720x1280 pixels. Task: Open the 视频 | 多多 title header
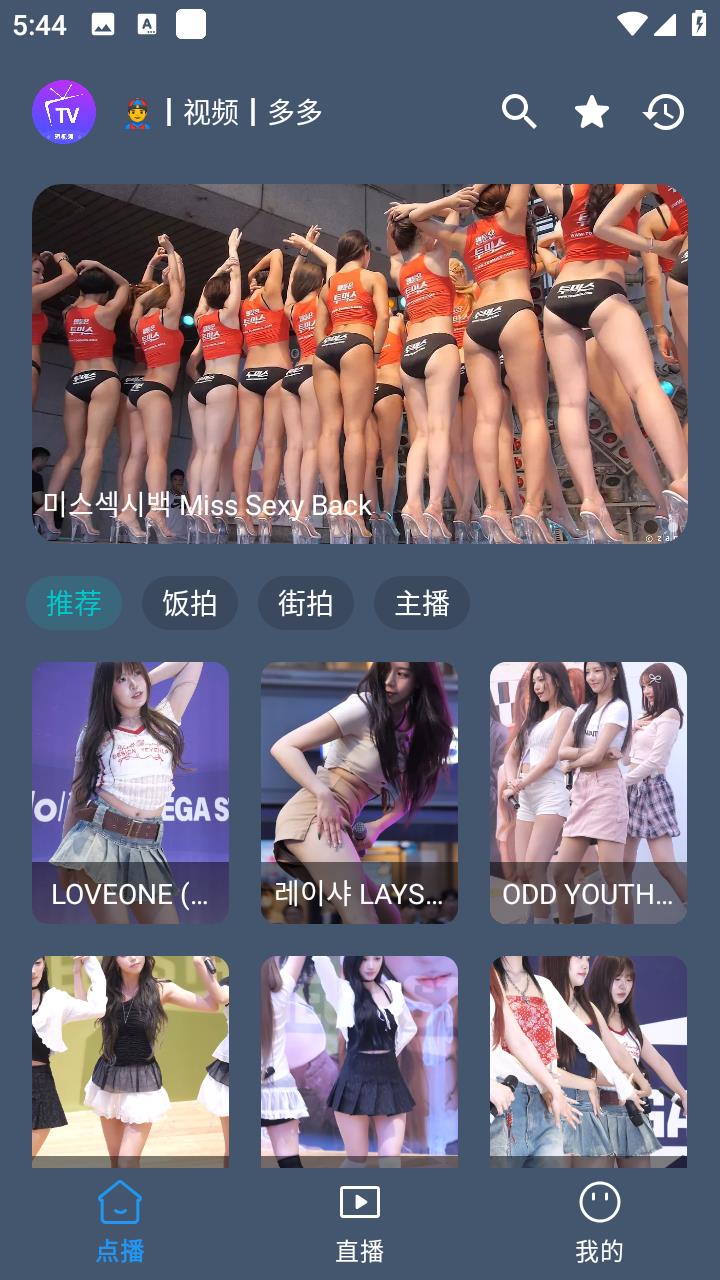click(x=247, y=113)
